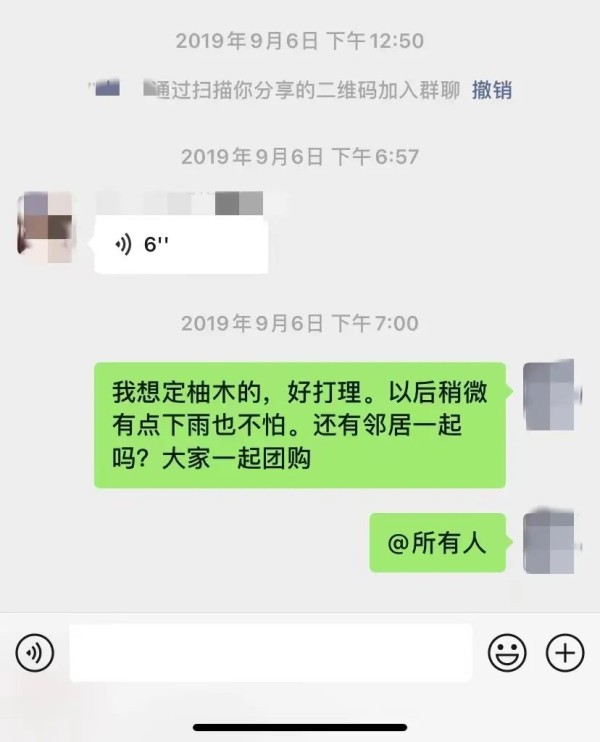
Task: Switch to voice input mode
Action: point(35,654)
